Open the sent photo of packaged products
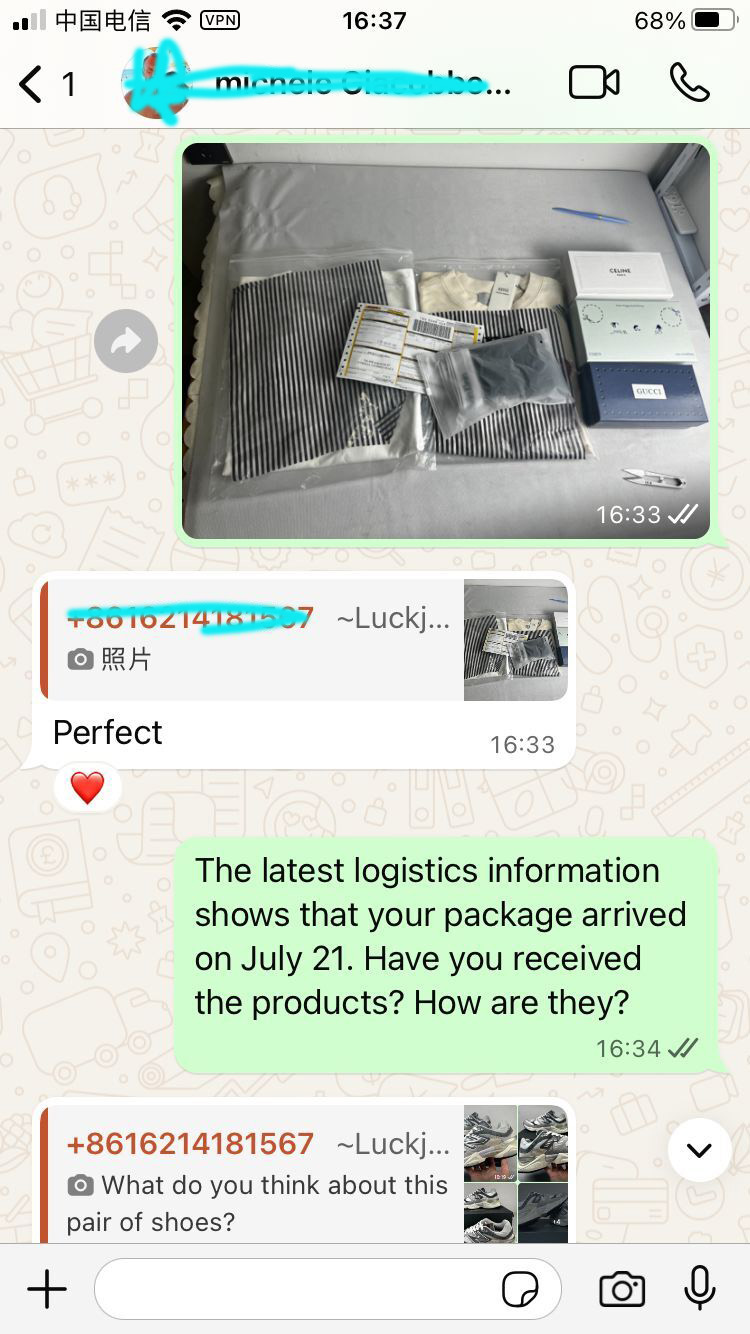Viewport: 750px width, 1334px height. click(445, 340)
